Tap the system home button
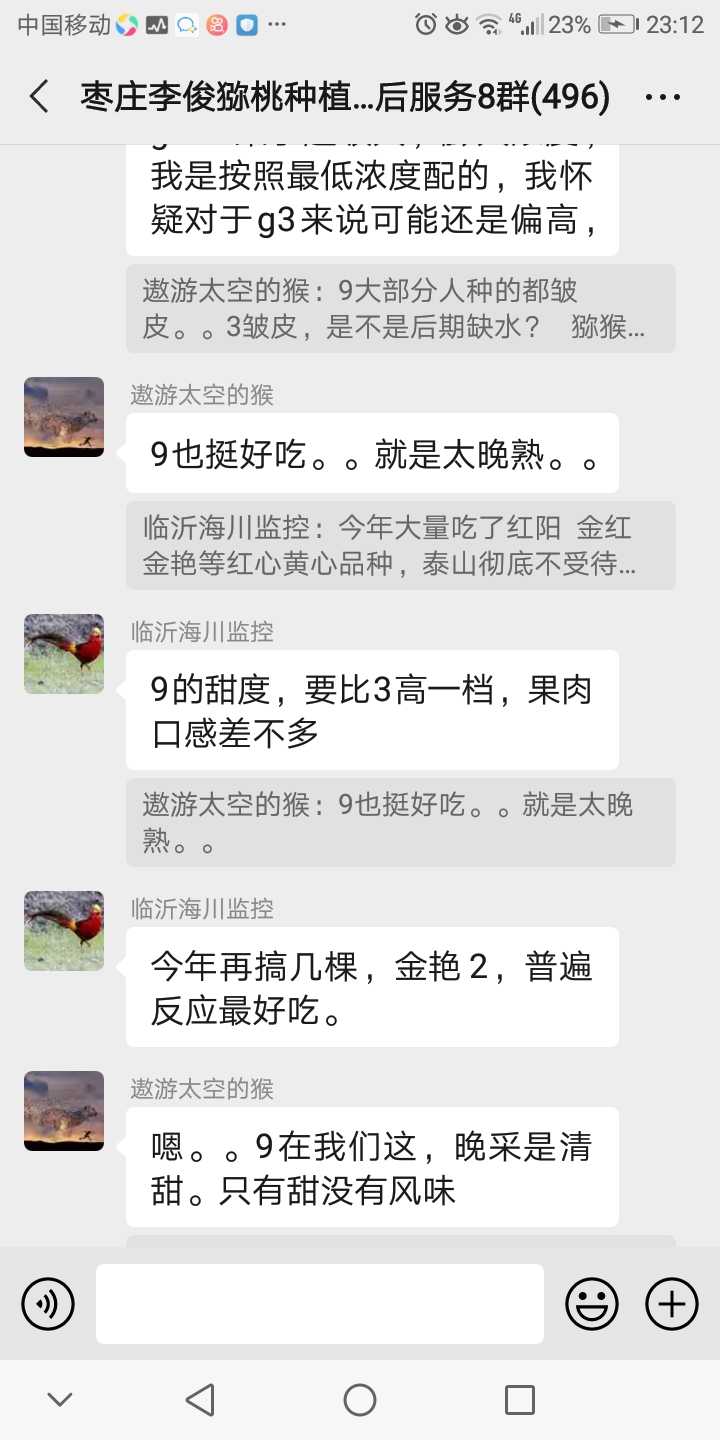Screen dimensions: 720x1440 pos(360,1400)
